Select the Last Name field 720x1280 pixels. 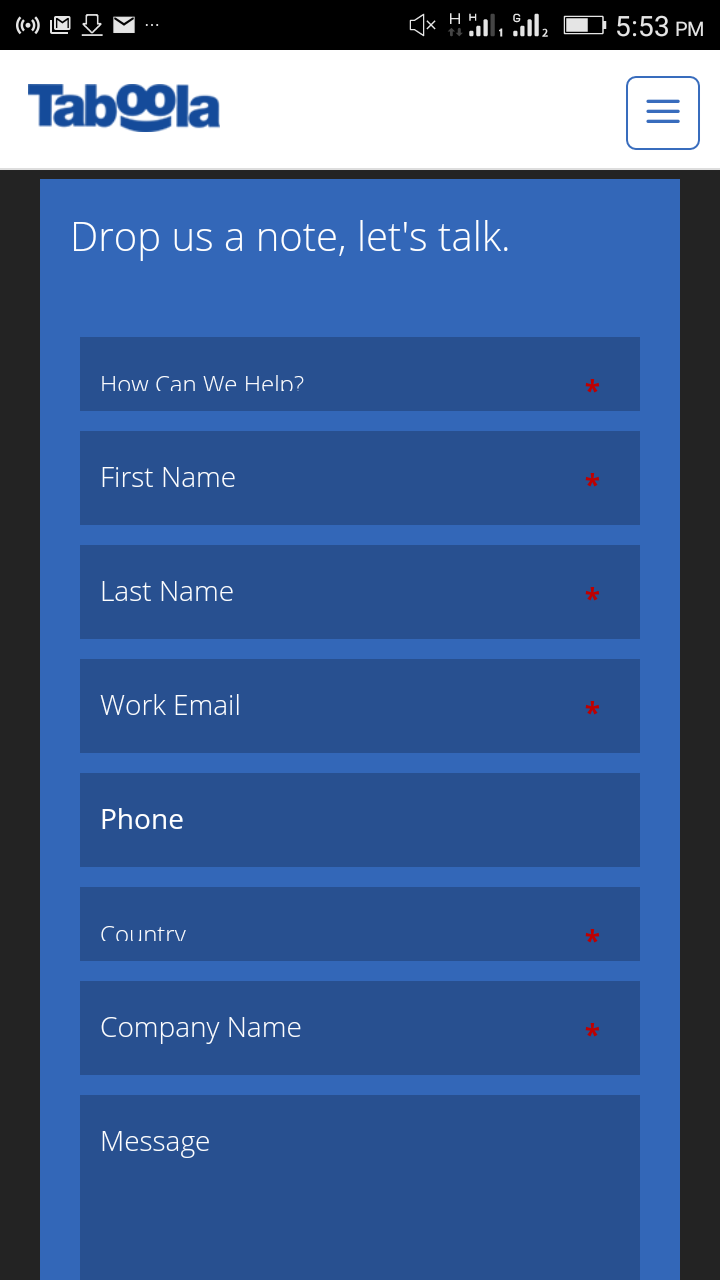click(x=360, y=592)
